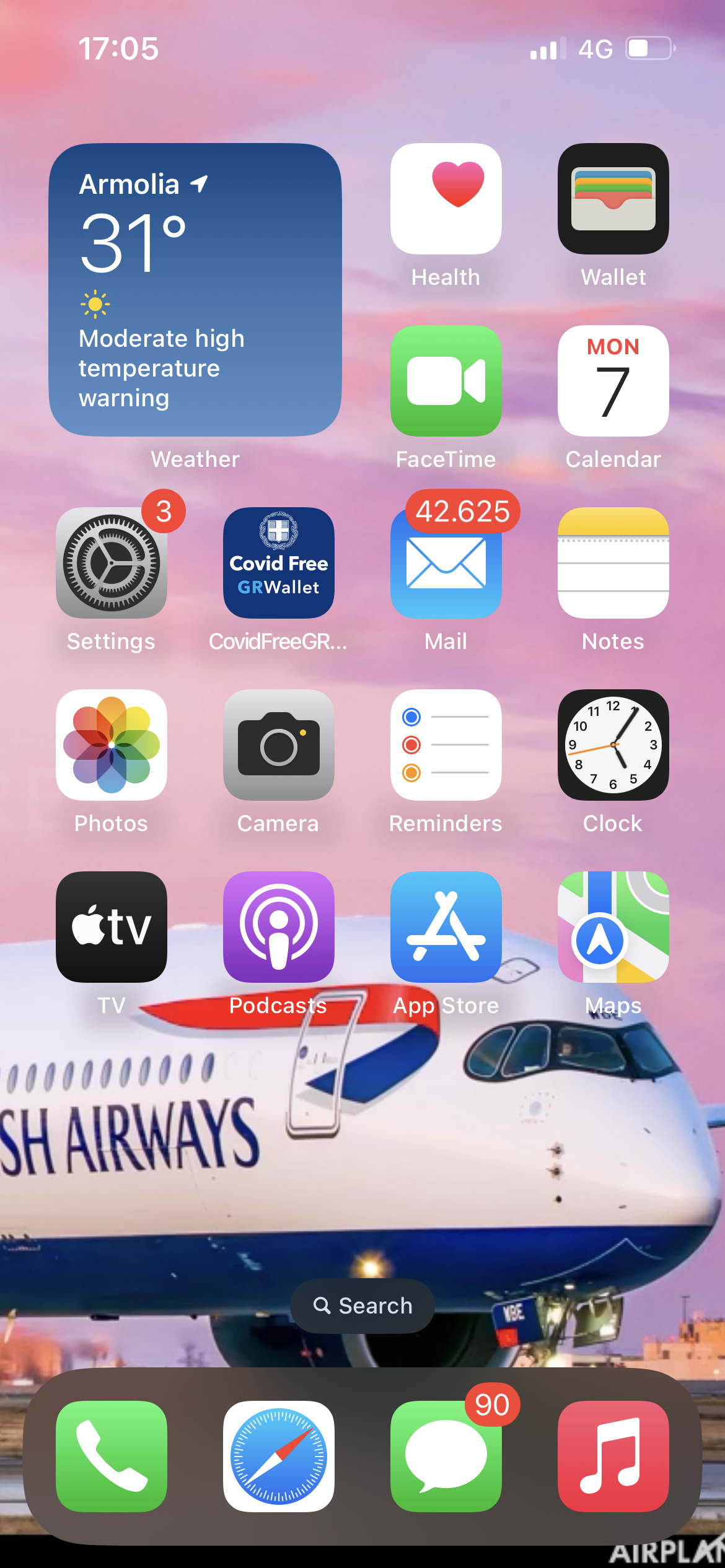Screen dimensions: 725x1568
Task: Open Mail with unread messages
Action: pos(446,563)
